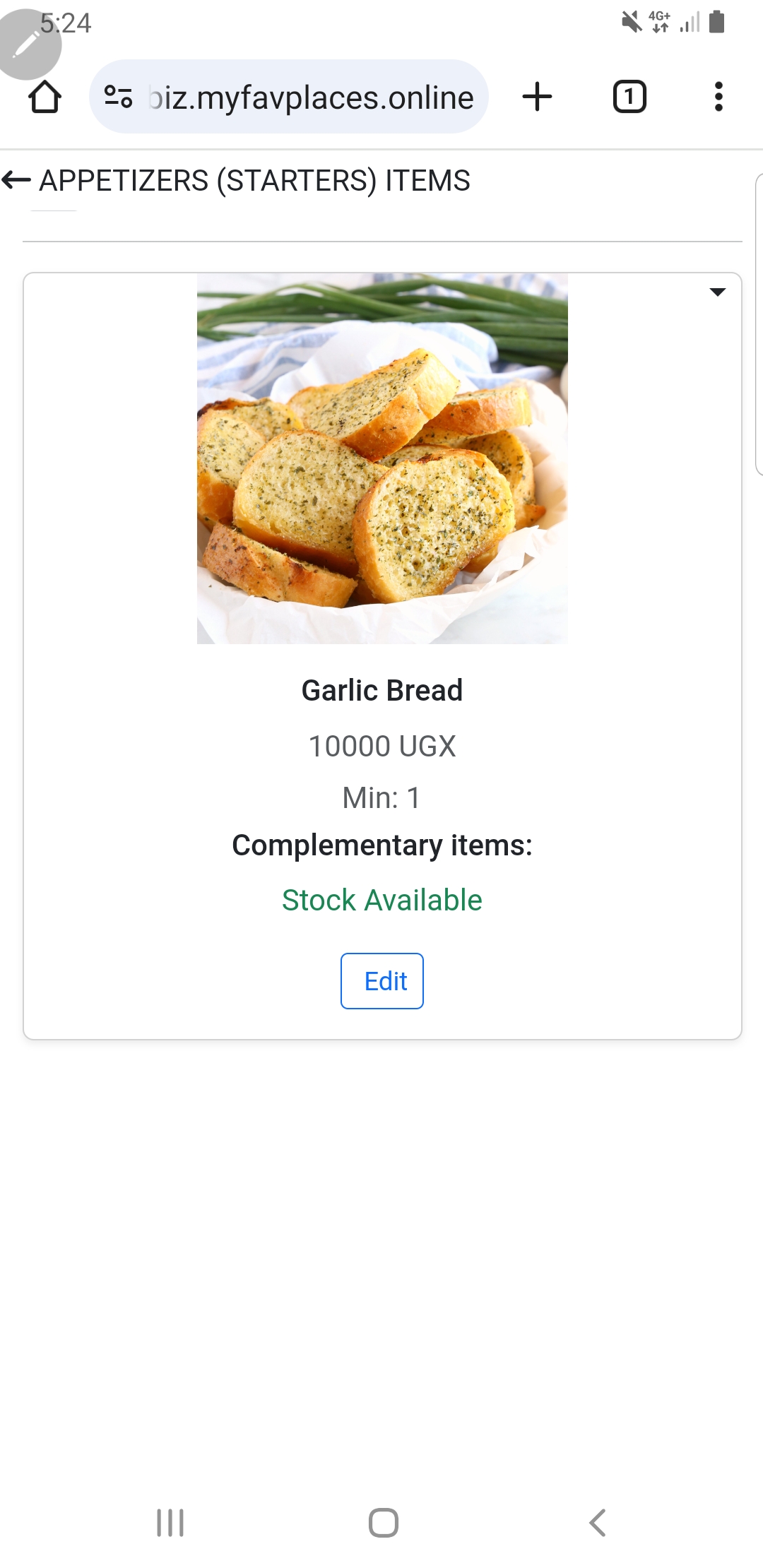Select the Stock Available green label
763x1568 pixels.
381,899
